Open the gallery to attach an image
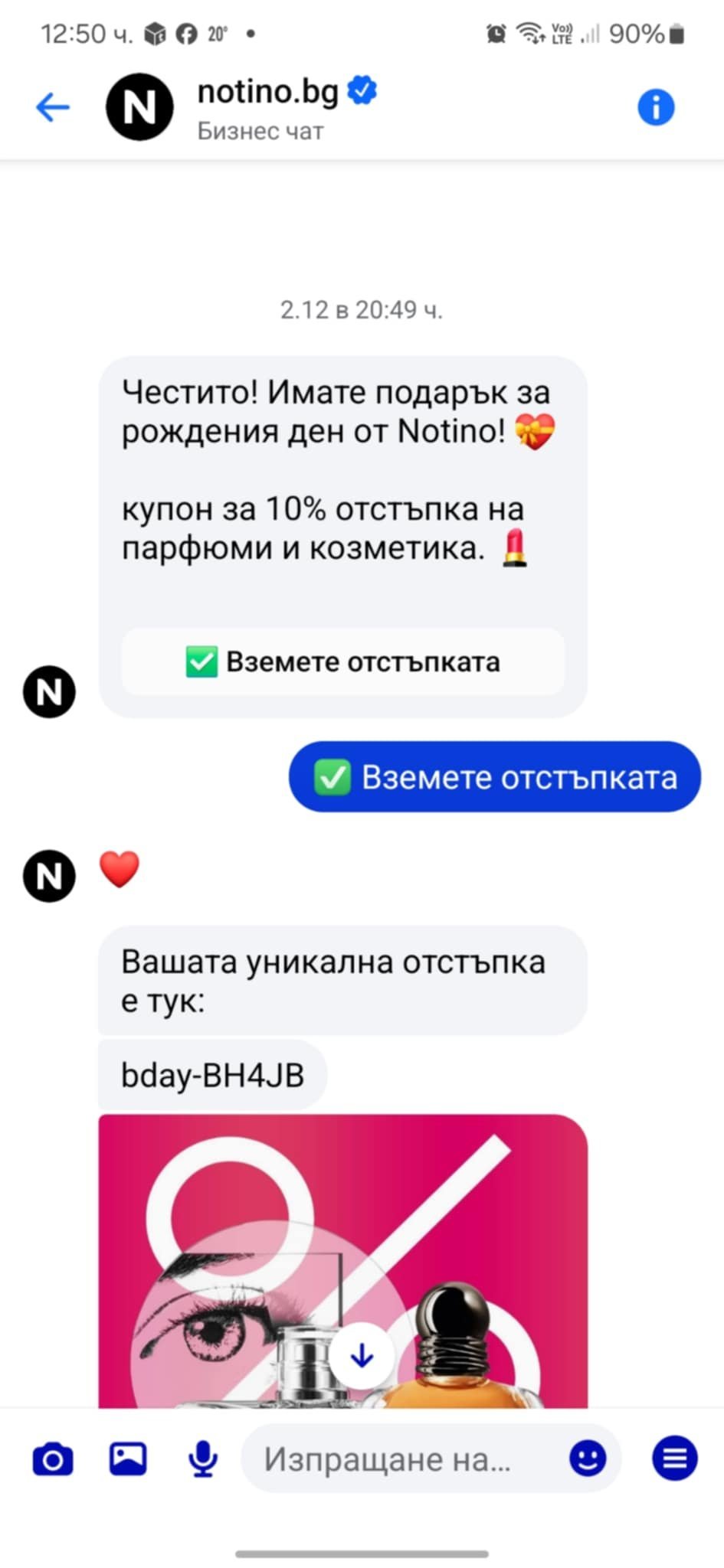This screenshot has height=1568, width=724. [x=128, y=1459]
